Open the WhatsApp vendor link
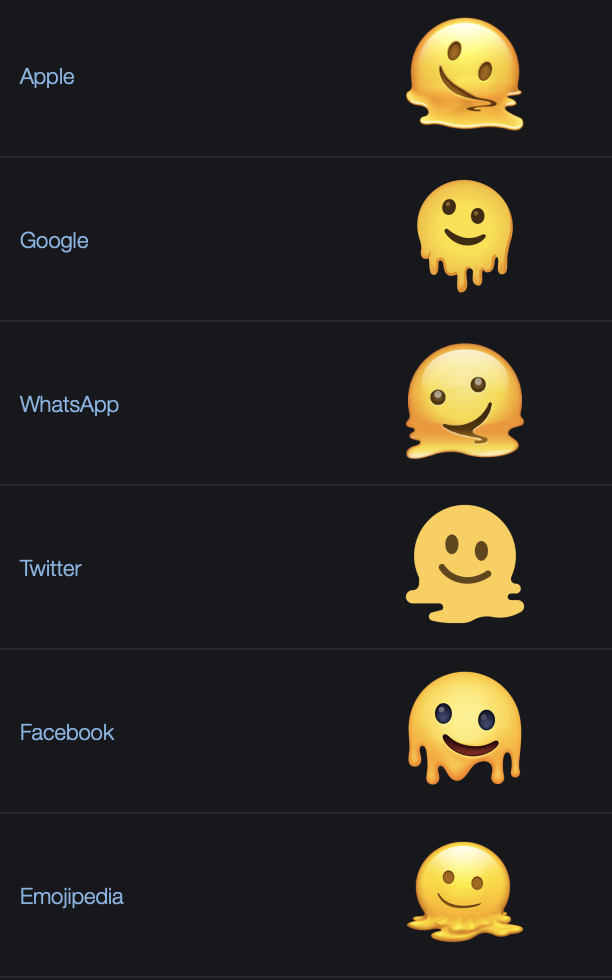This screenshot has width=612, height=980. tap(69, 405)
